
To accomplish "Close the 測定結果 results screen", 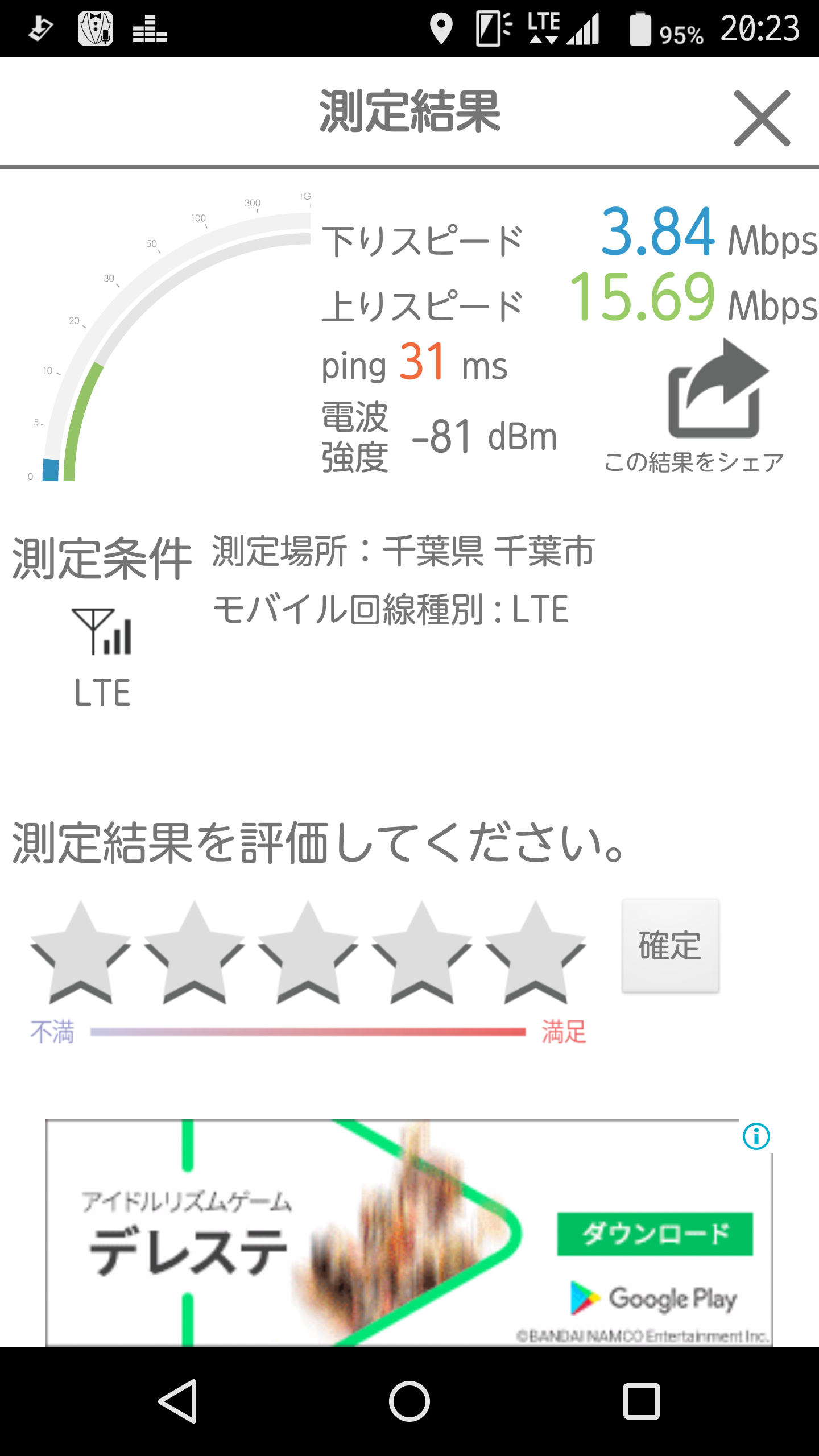I will pos(762,118).
